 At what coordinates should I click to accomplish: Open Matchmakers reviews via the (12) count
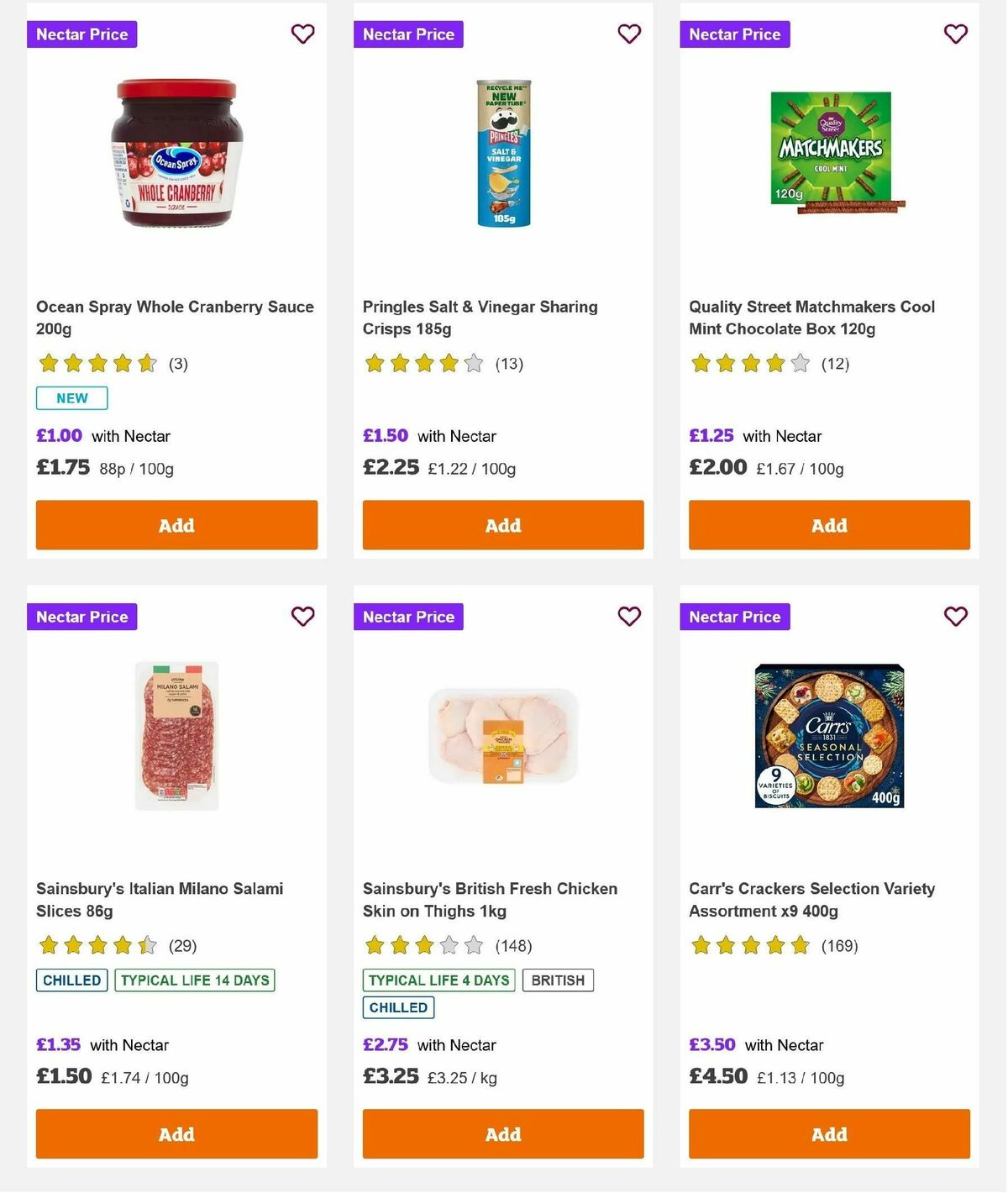pos(836,364)
